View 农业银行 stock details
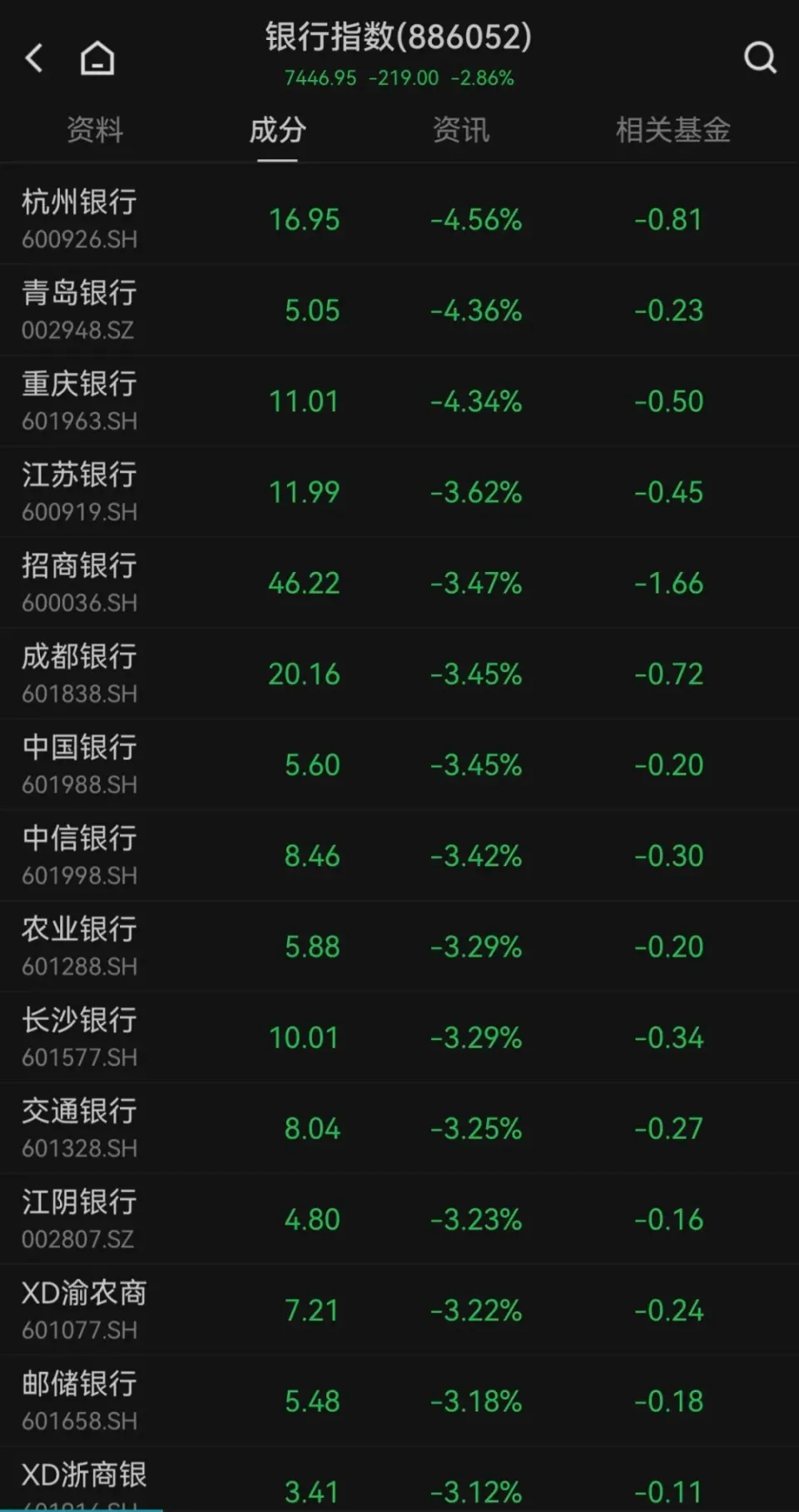The height and width of the screenshot is (1512, 799). pos(399,946)
